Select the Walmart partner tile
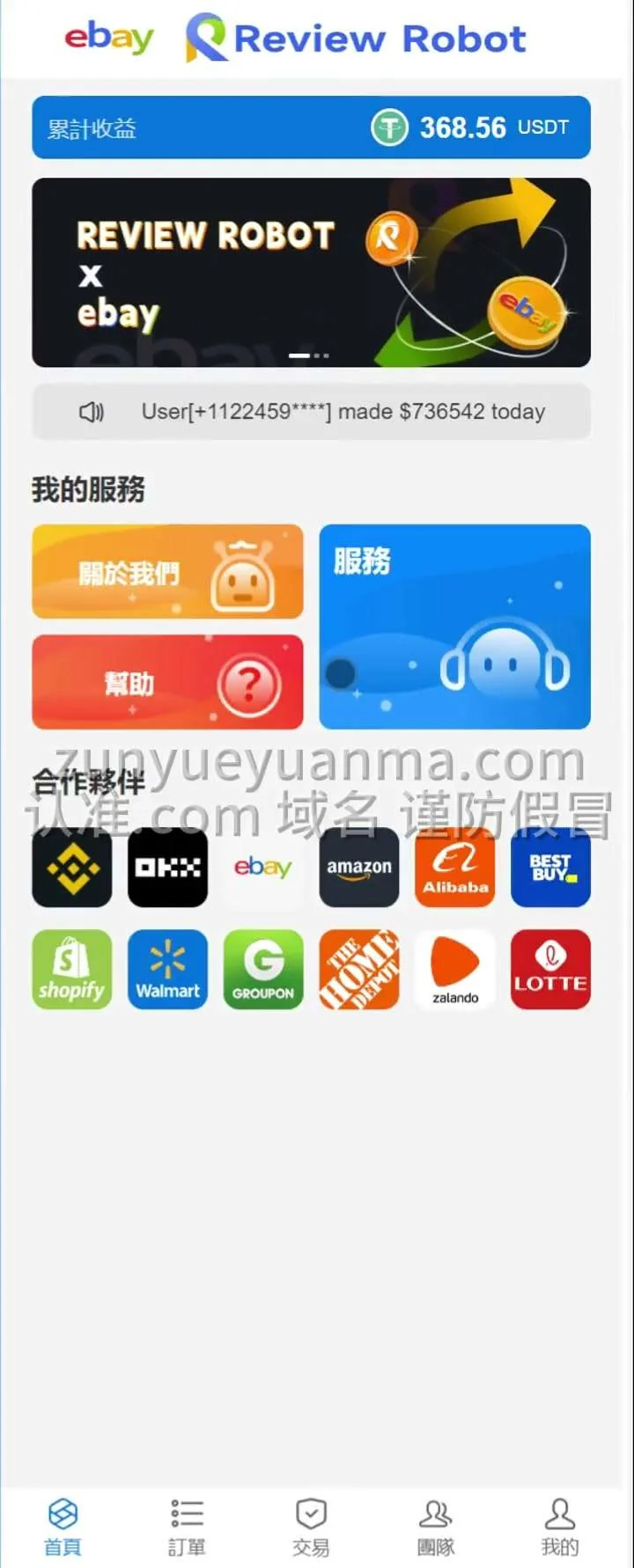The height and width of the screenshot is (1568, 634). [x=167, y=969]
